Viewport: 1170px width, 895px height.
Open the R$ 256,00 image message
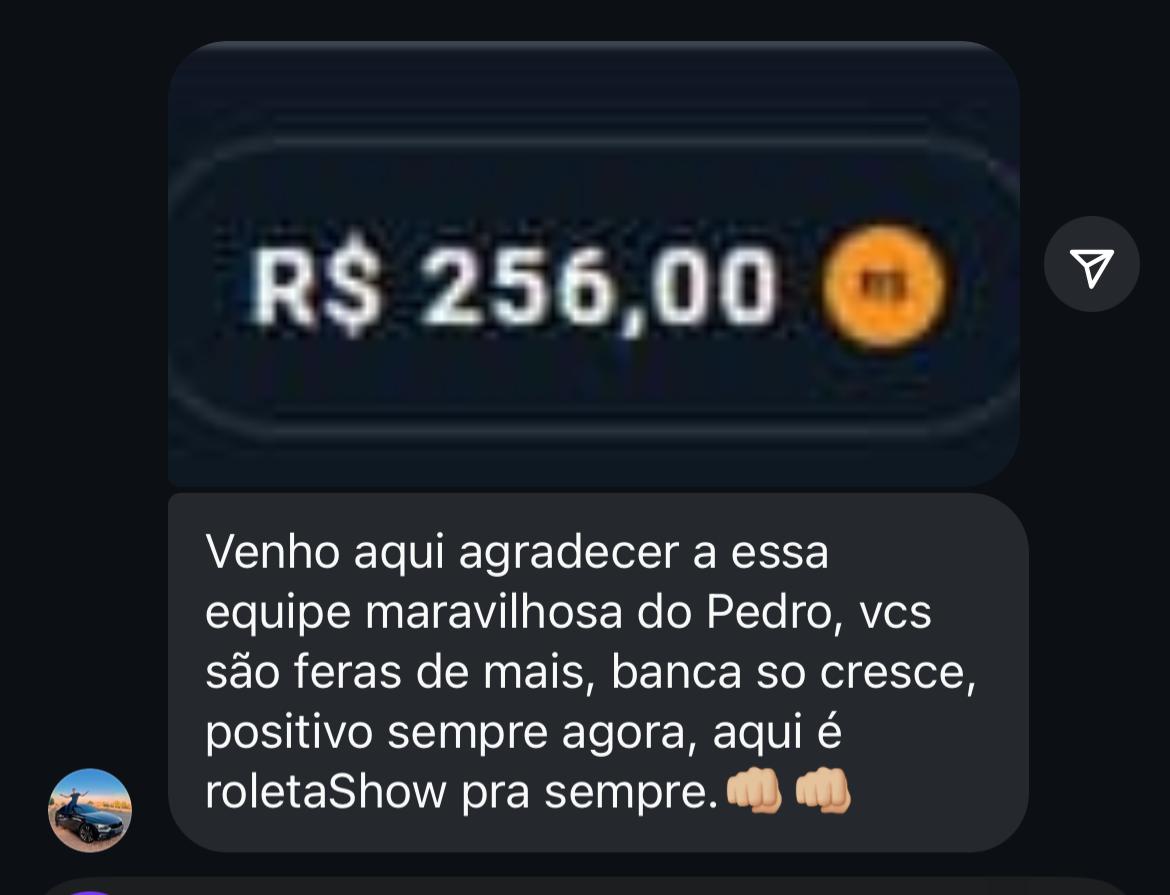[594, 265]
